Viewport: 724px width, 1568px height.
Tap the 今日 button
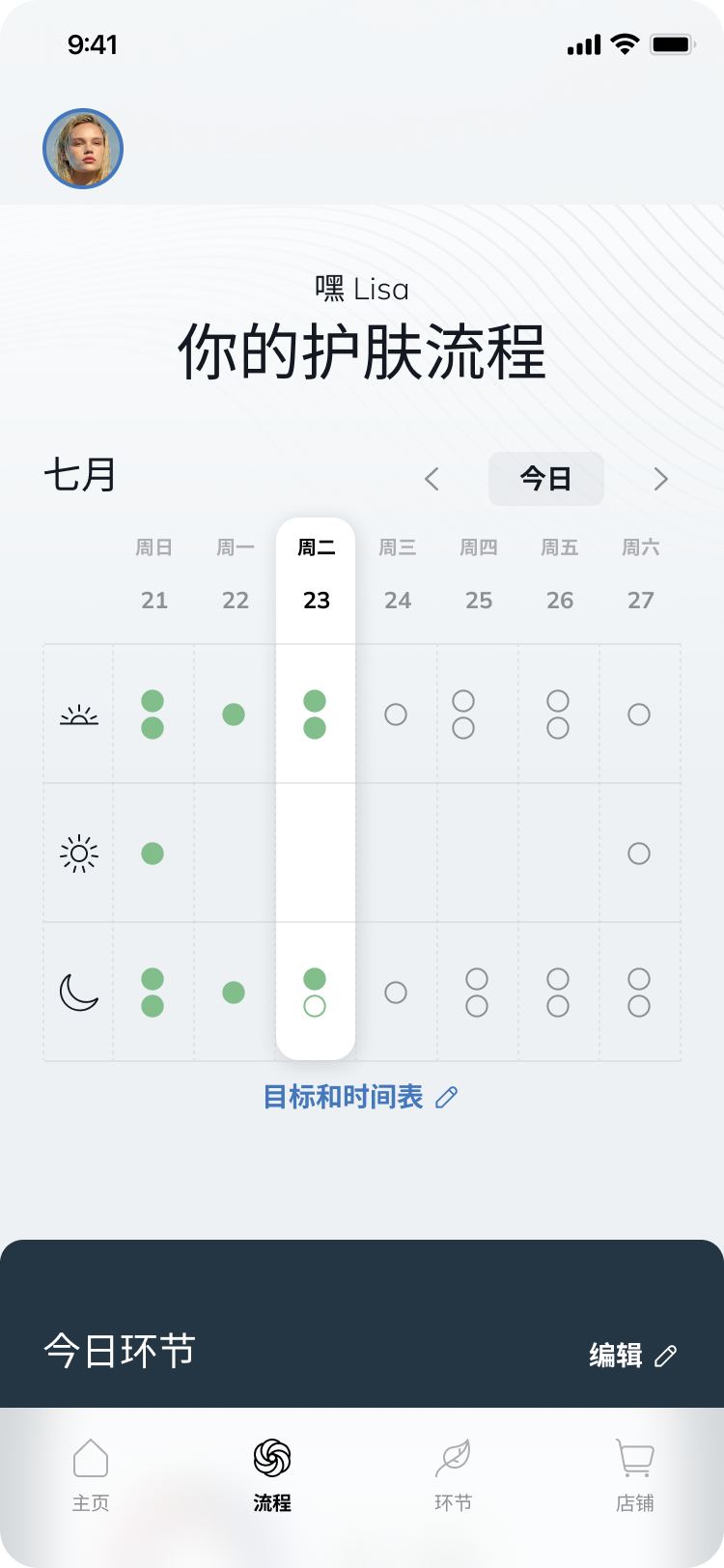545,479
